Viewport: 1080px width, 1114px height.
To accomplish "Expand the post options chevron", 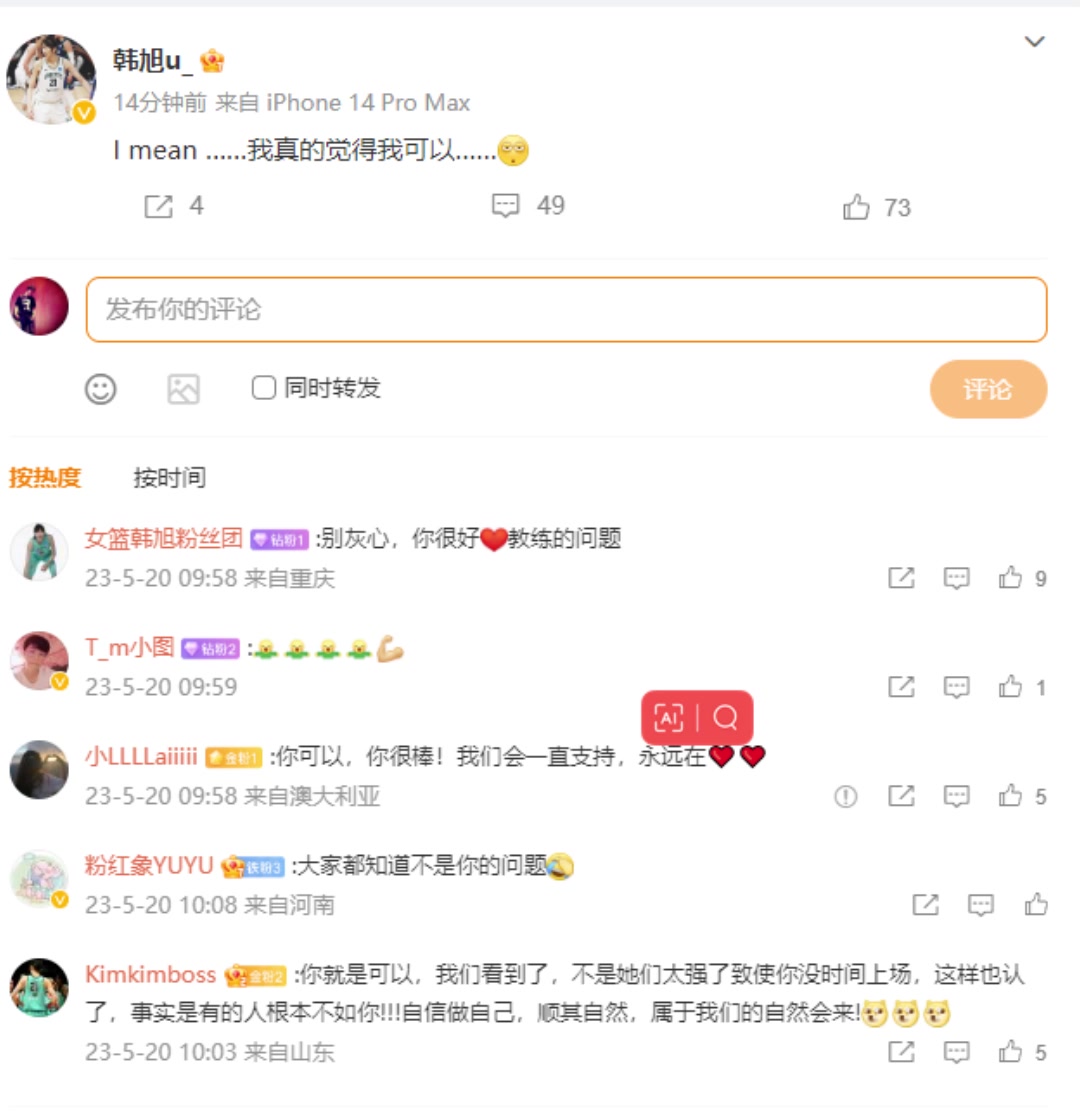I will click(1035, 42).
